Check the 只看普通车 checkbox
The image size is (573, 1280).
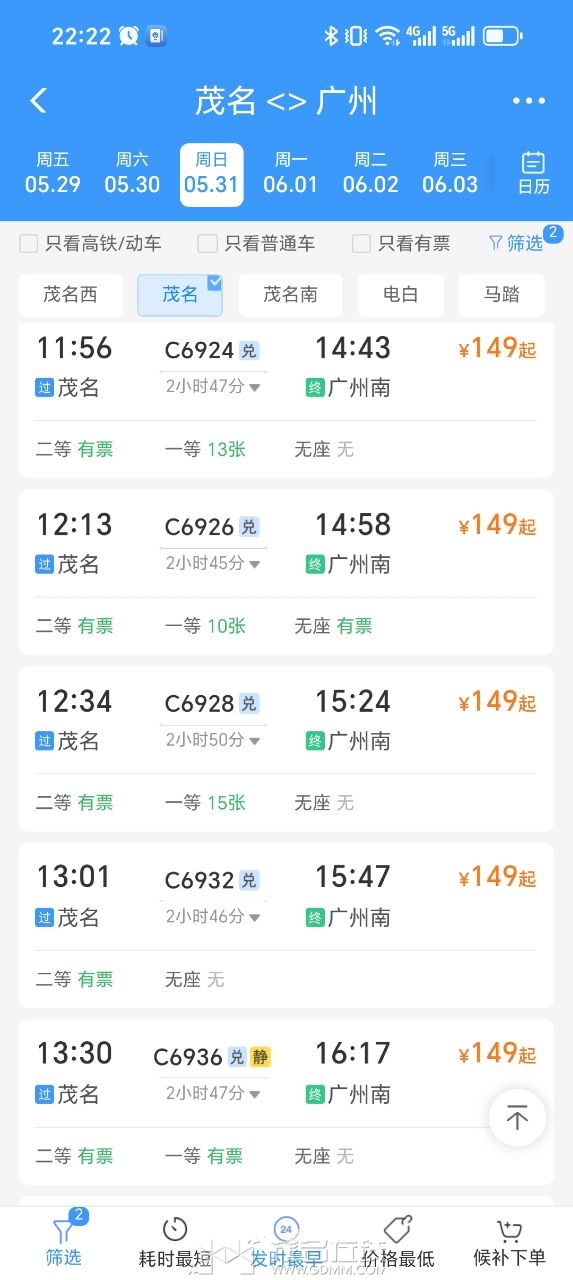pyautogui.click(x=257, y=243)
